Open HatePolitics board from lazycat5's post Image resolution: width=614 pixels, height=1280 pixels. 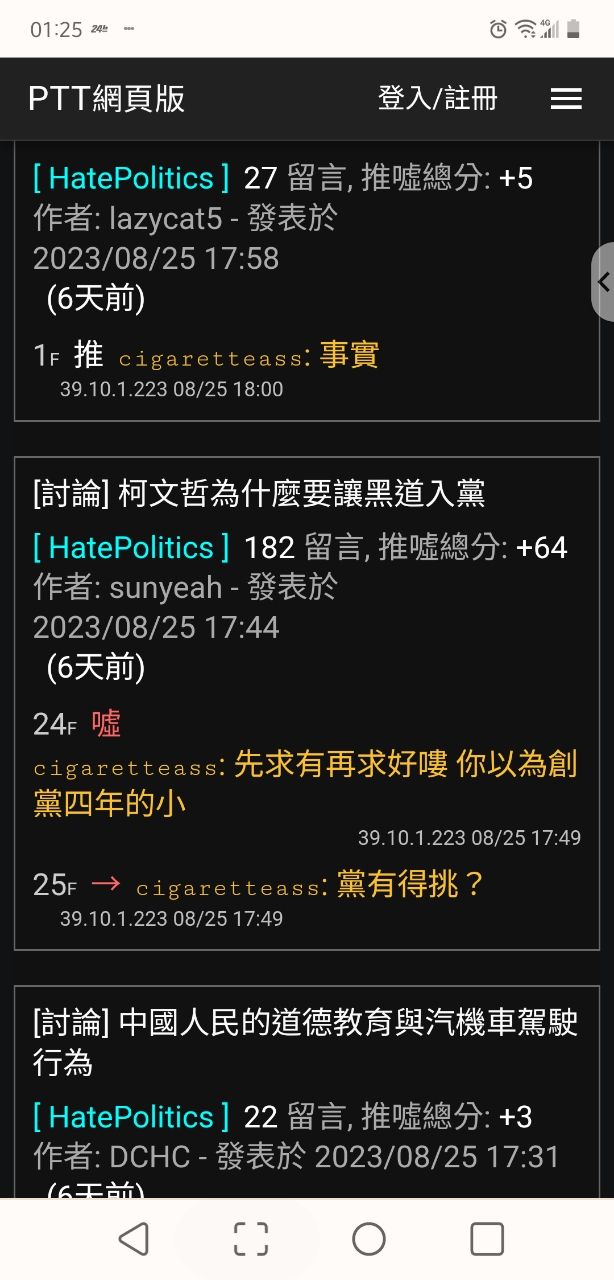click(131, 178)
